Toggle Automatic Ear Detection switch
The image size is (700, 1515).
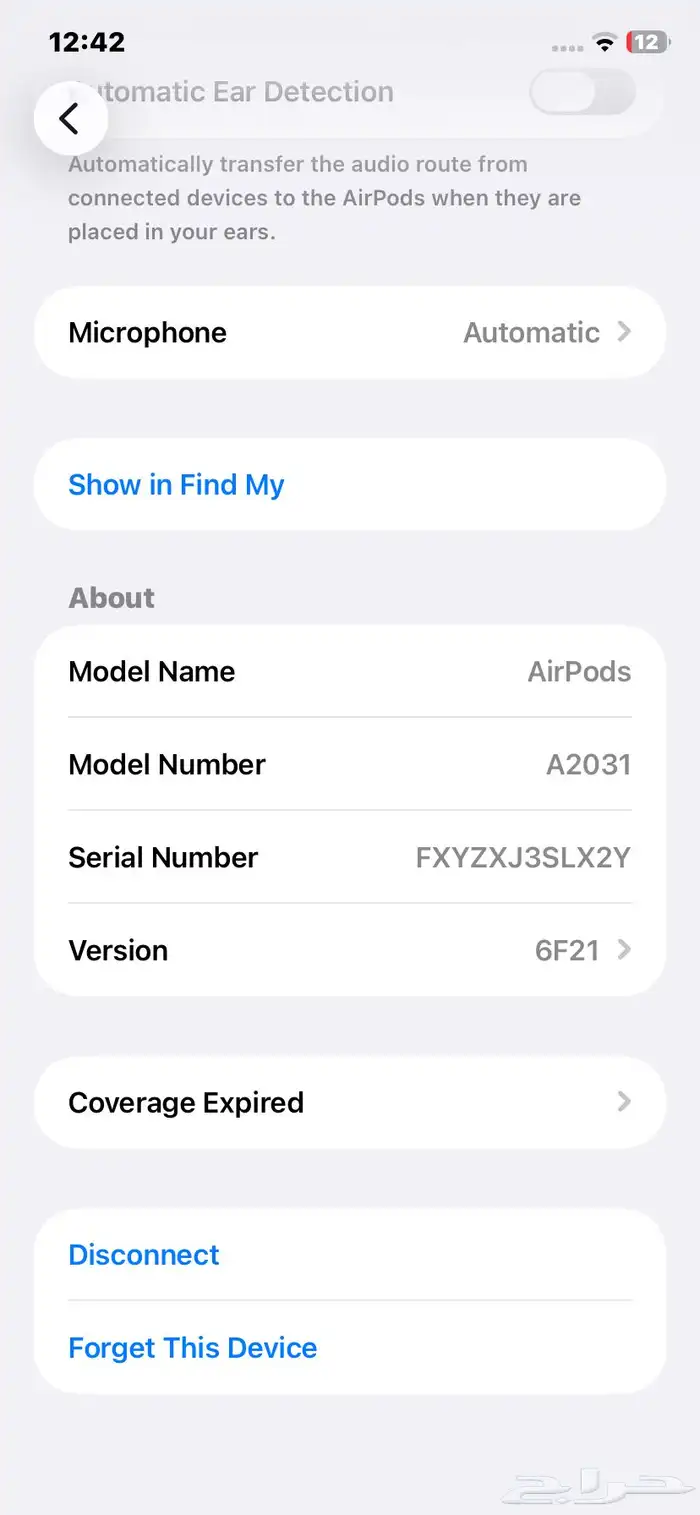(x=581, y=94)
